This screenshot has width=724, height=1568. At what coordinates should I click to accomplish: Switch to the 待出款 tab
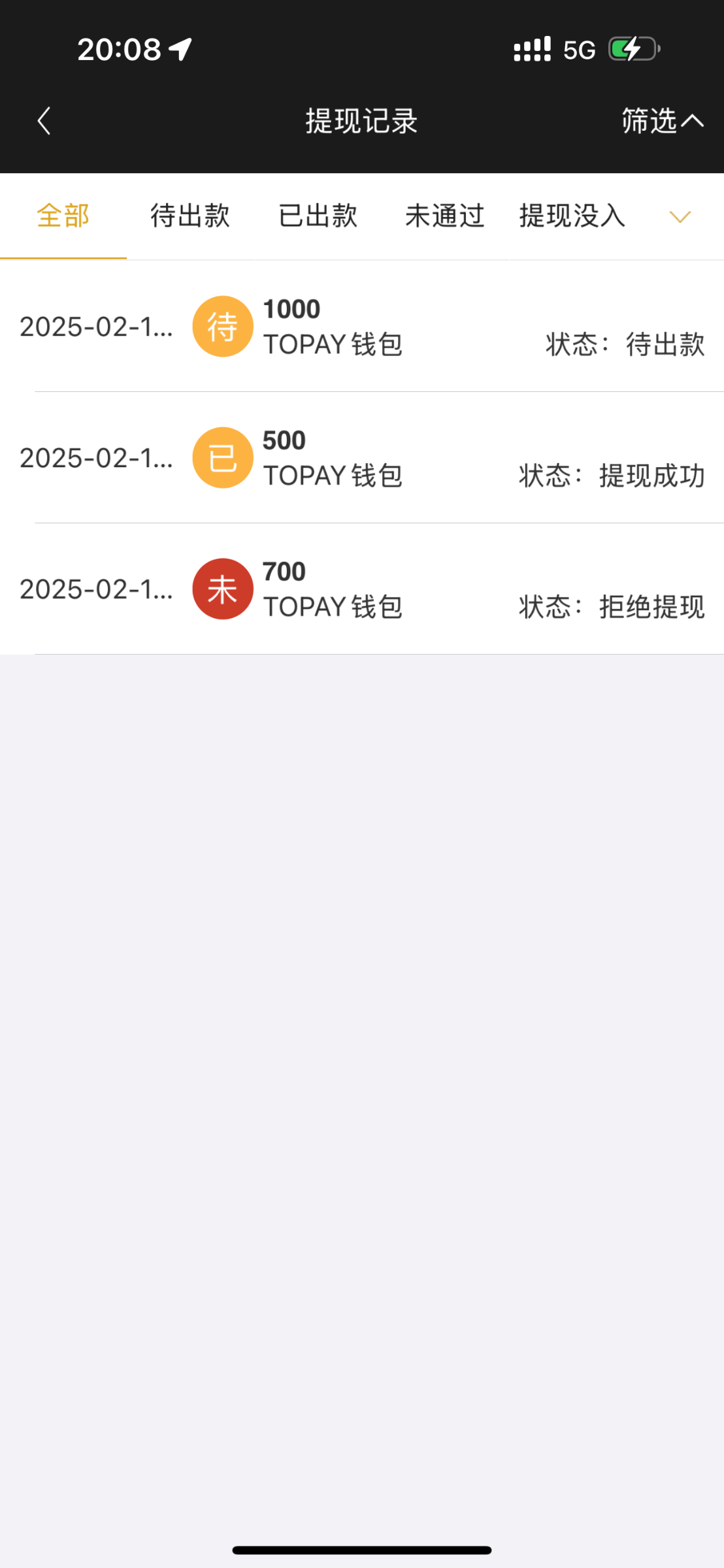pos(189,216)
